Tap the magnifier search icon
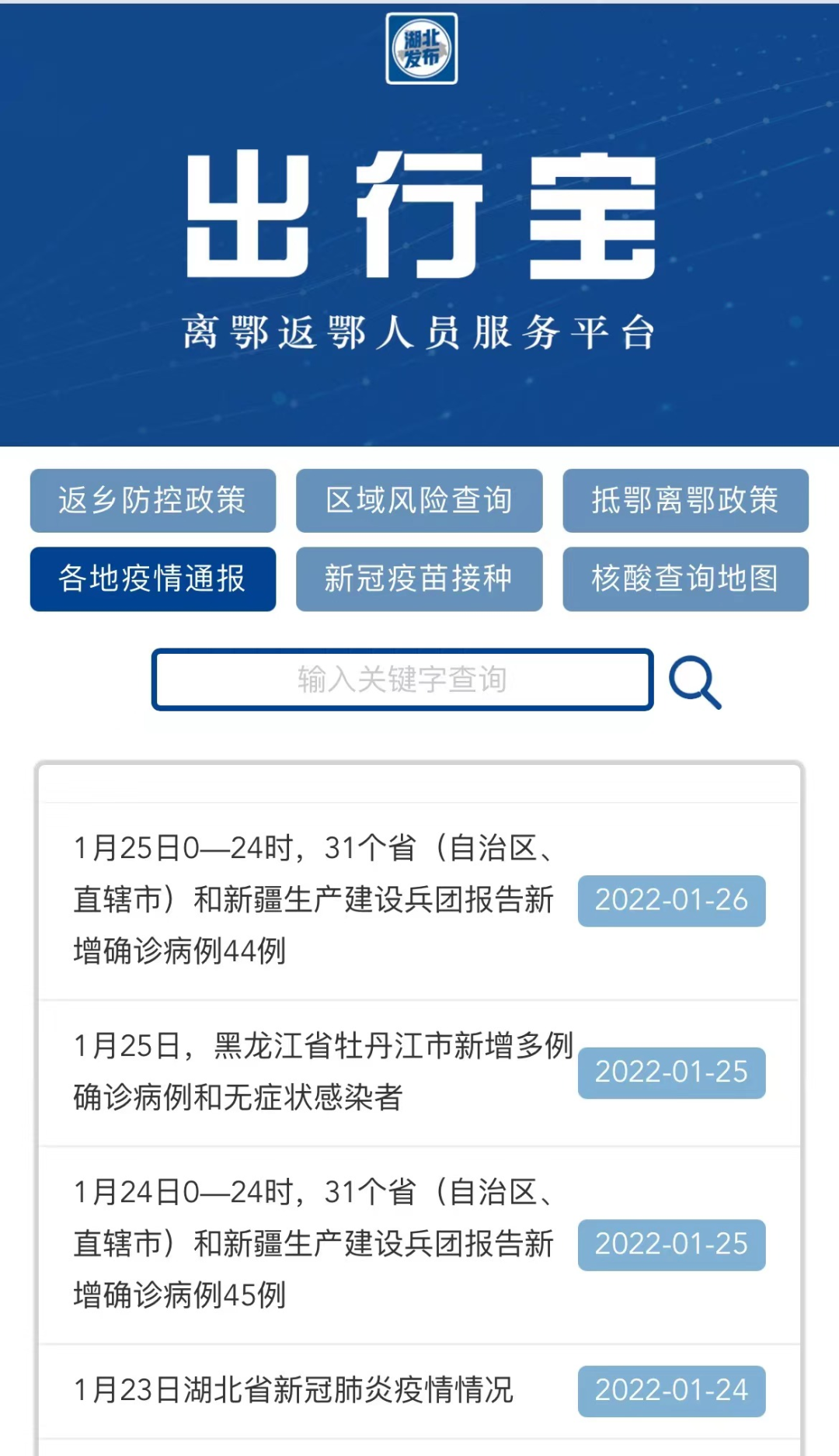The image size is (839, 1456). [x=695, y=682]
